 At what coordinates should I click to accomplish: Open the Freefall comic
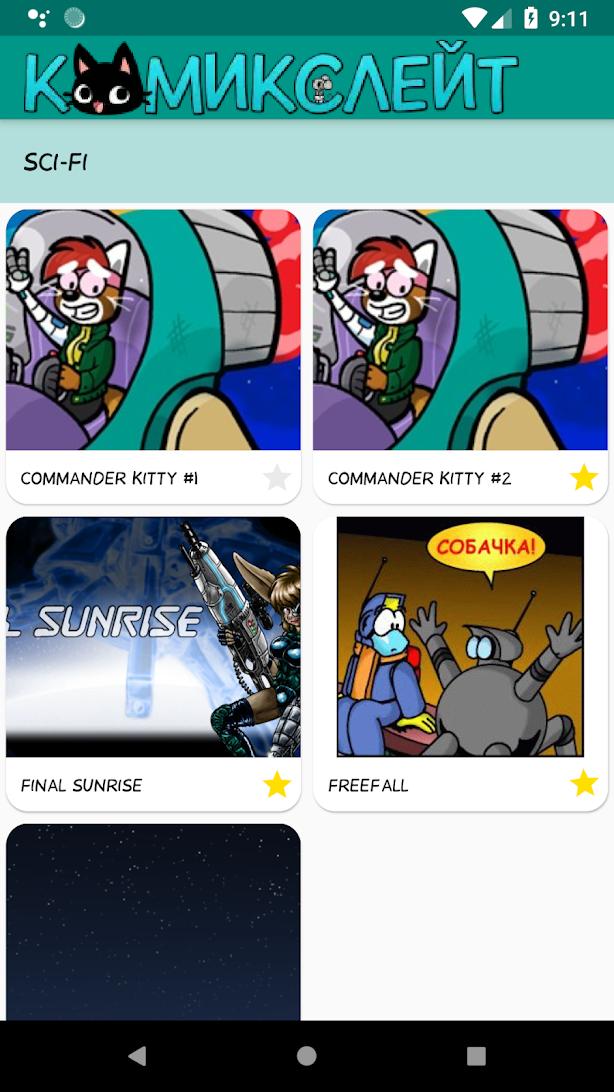pos(460,637)
